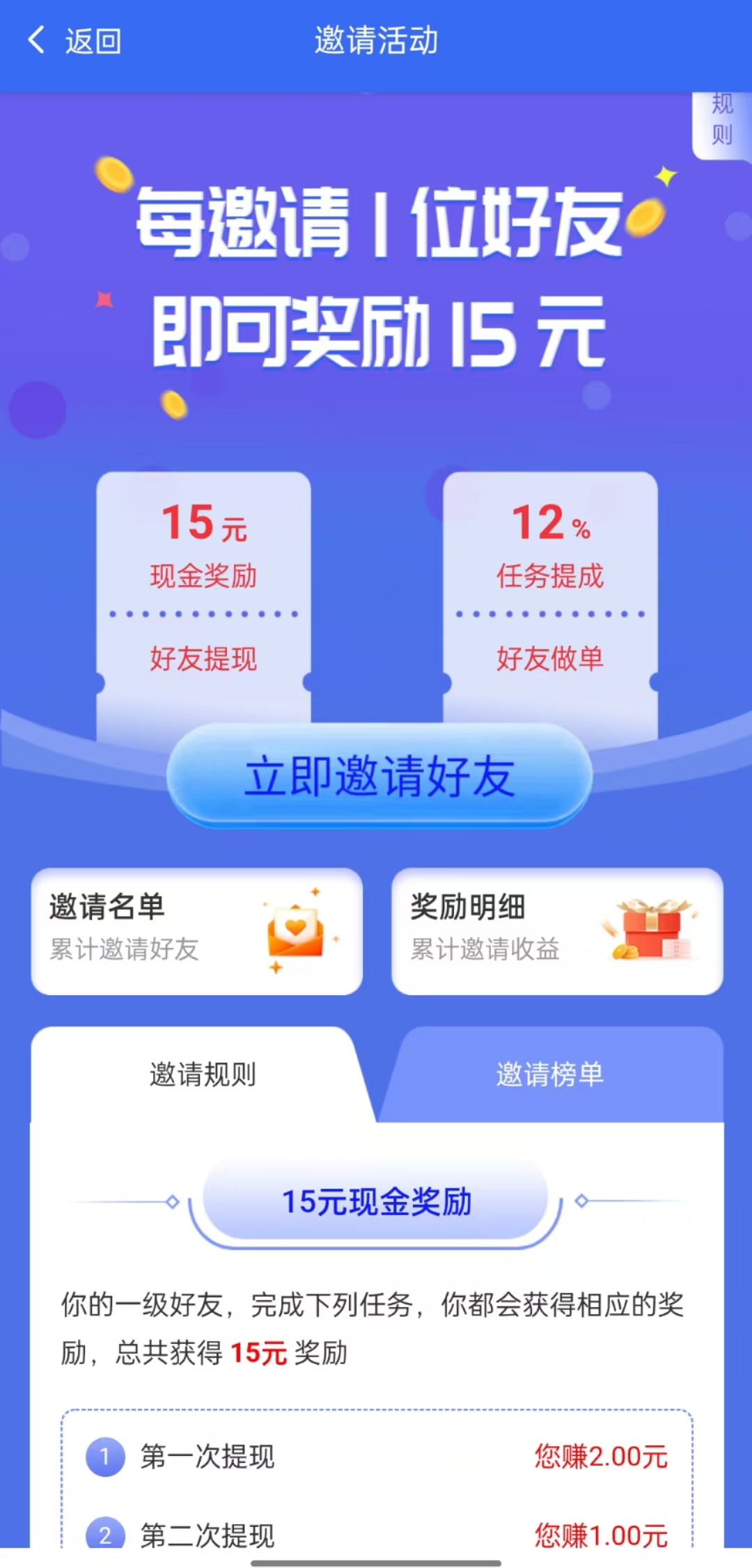Click the back arrow chevron

[38, 41]
